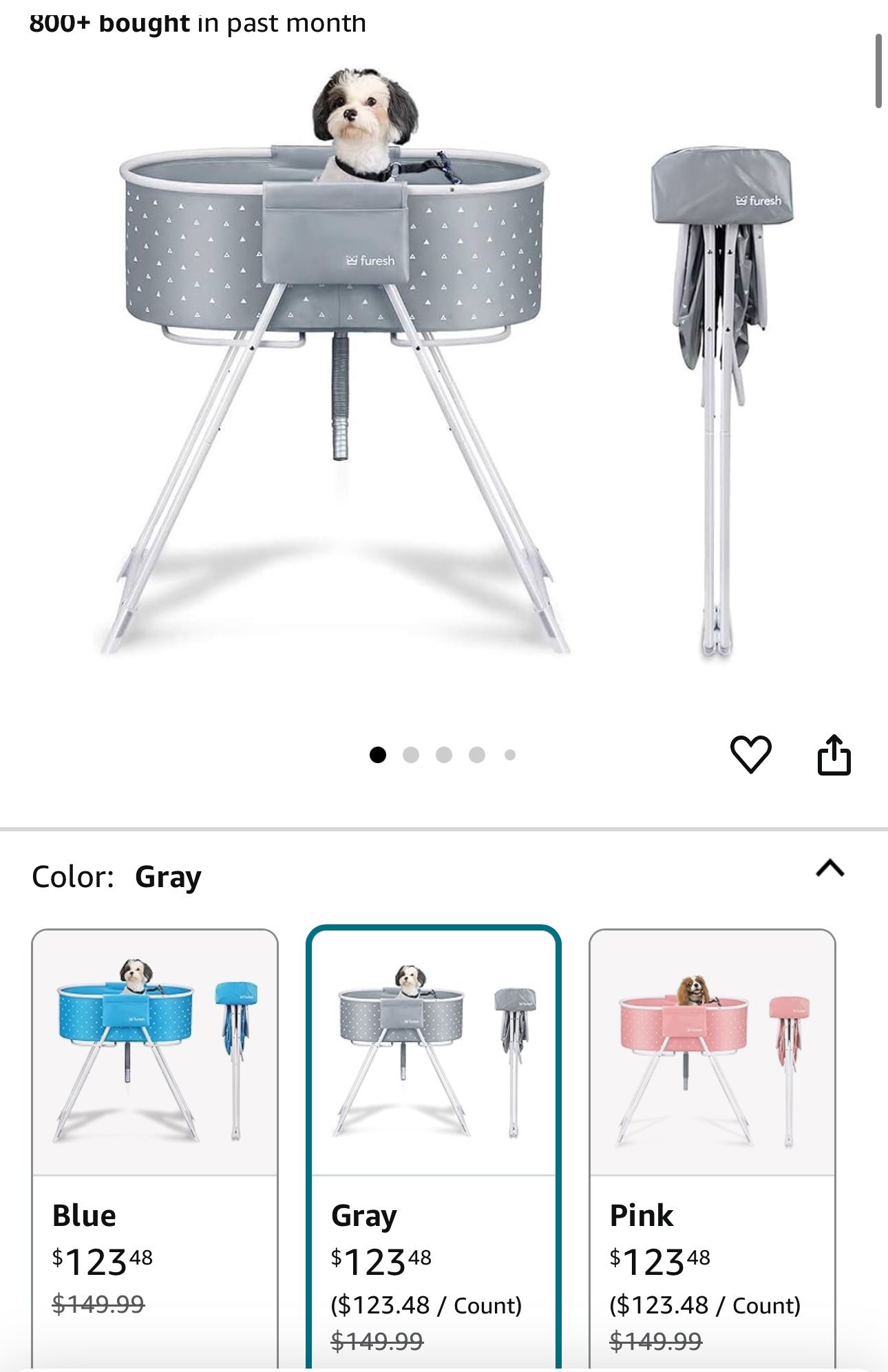Add product to wish list heart
The width and height of the screenshot is (888, 1372).
[x=750, y=754]
